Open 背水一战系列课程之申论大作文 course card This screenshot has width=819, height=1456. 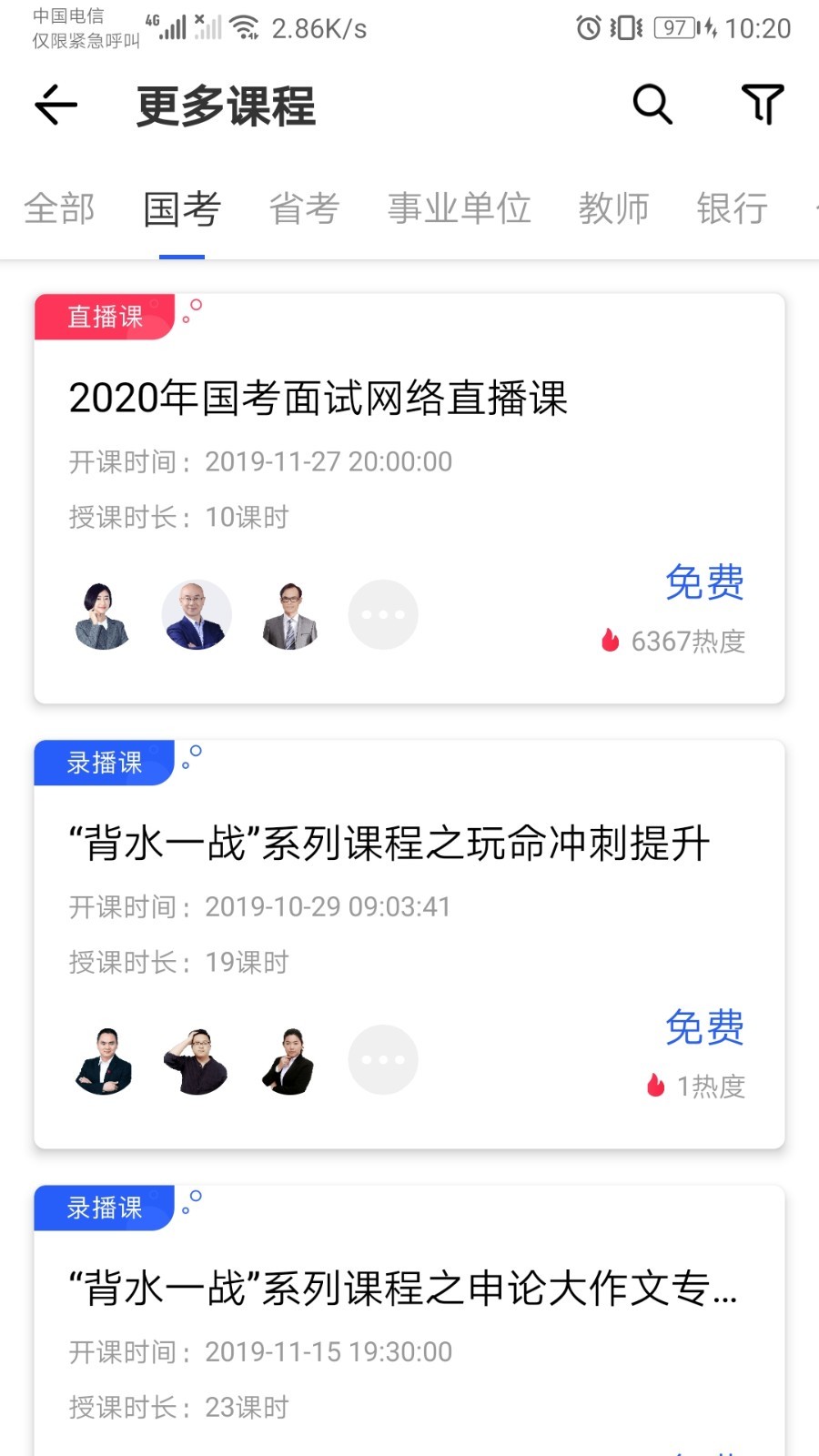(x=402, y=1288)
